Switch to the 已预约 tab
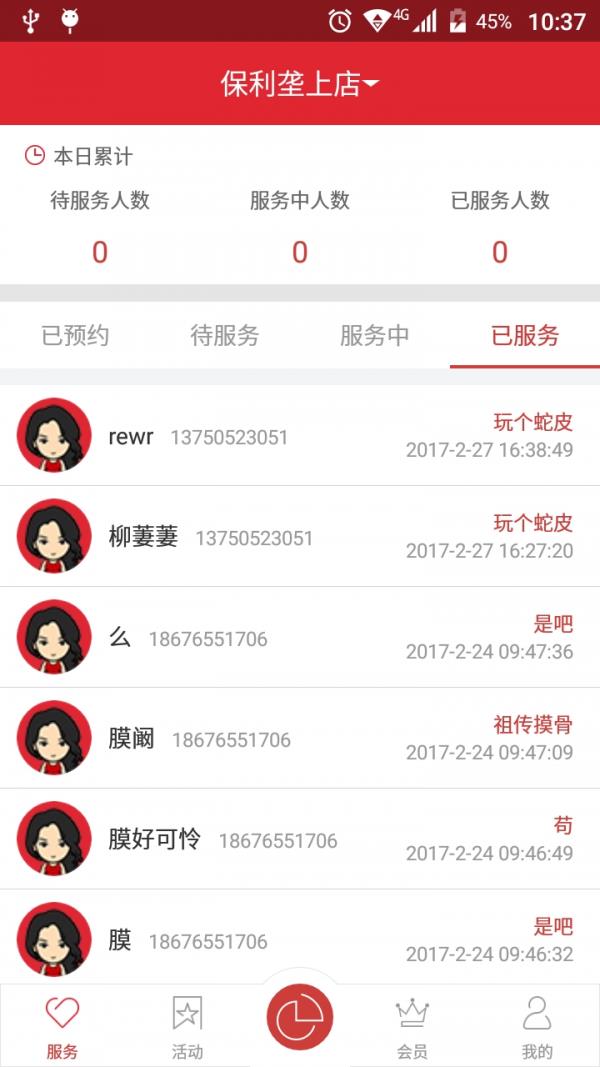The image size is (600, 1067). [75, 336]
